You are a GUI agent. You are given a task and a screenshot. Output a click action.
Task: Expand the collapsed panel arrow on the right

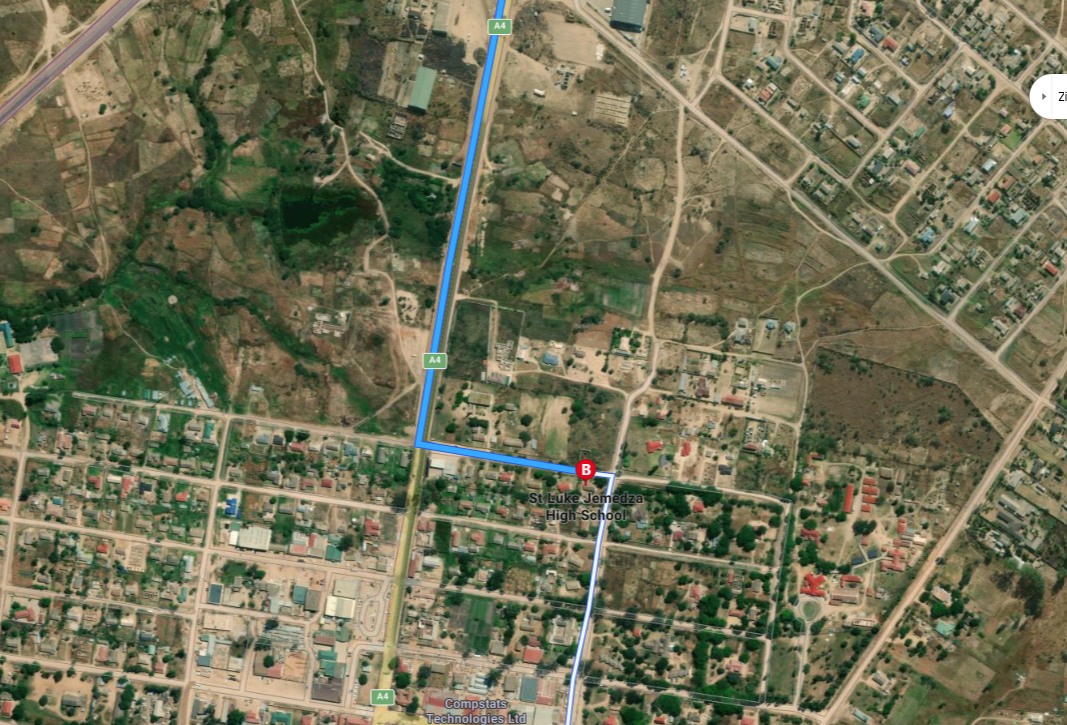(1046, 97)
